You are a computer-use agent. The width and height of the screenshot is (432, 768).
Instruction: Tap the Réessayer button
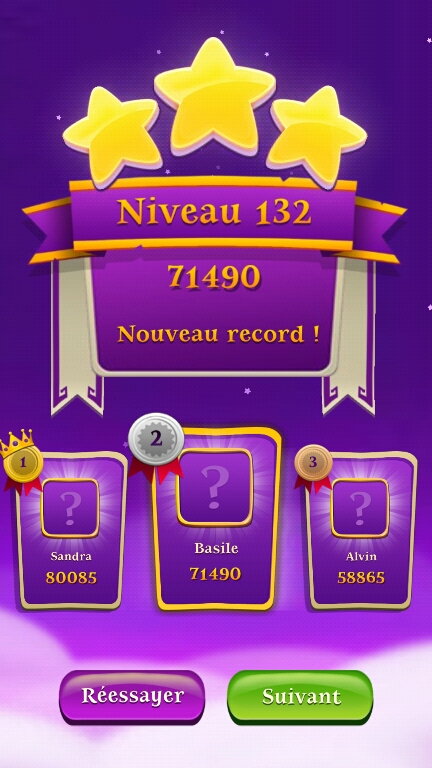click(132, 696)
